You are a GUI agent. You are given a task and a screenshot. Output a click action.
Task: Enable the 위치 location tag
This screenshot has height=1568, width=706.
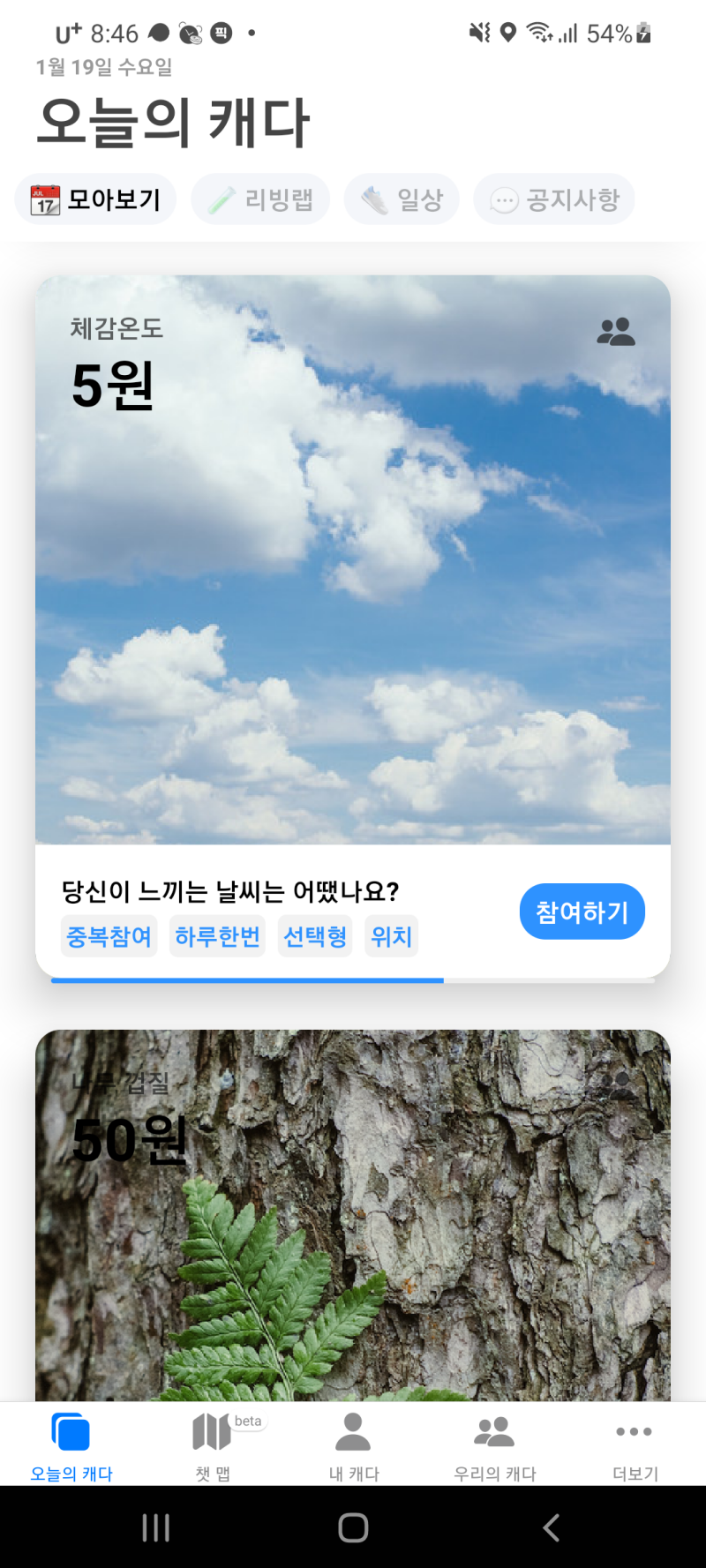pyautogui.click(x=391, y=935)
